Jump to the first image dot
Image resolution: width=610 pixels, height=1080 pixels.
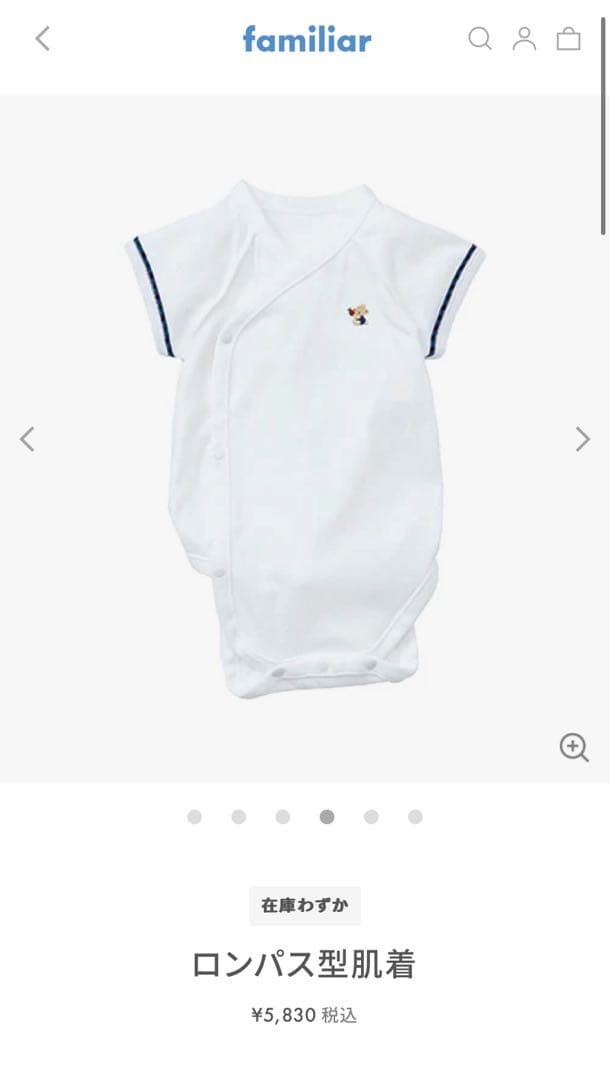pos(194,817)
